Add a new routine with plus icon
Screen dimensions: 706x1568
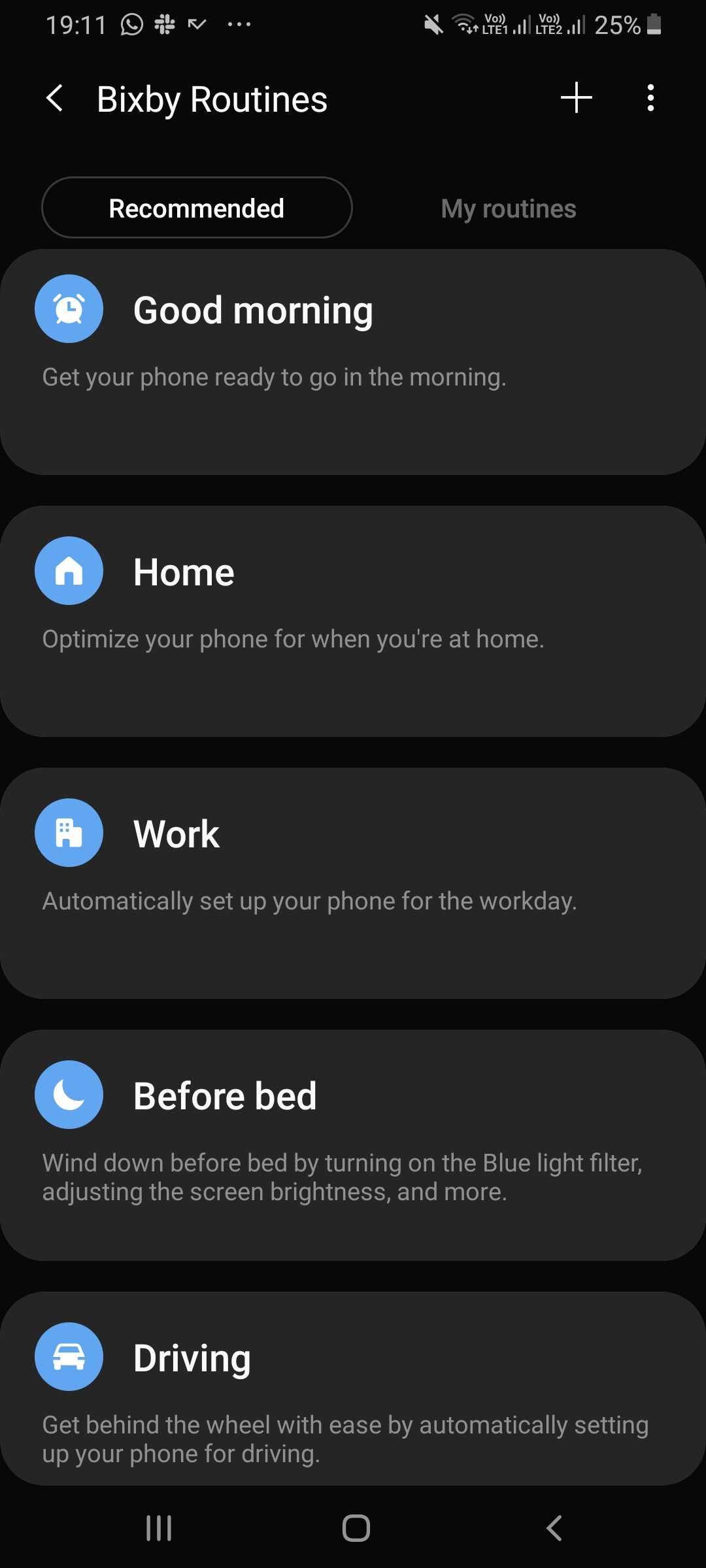[576, 98]
